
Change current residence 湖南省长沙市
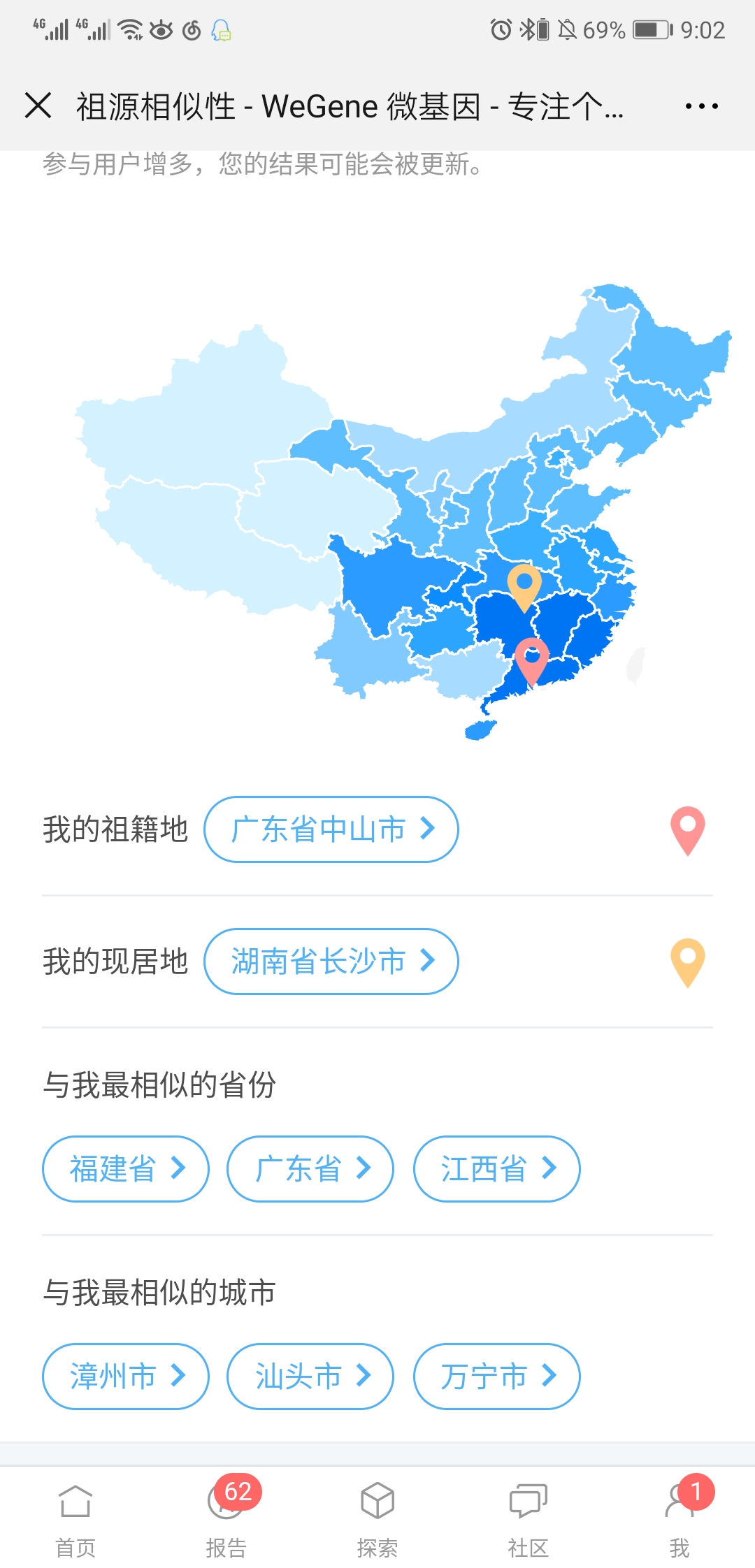point(331,961)
